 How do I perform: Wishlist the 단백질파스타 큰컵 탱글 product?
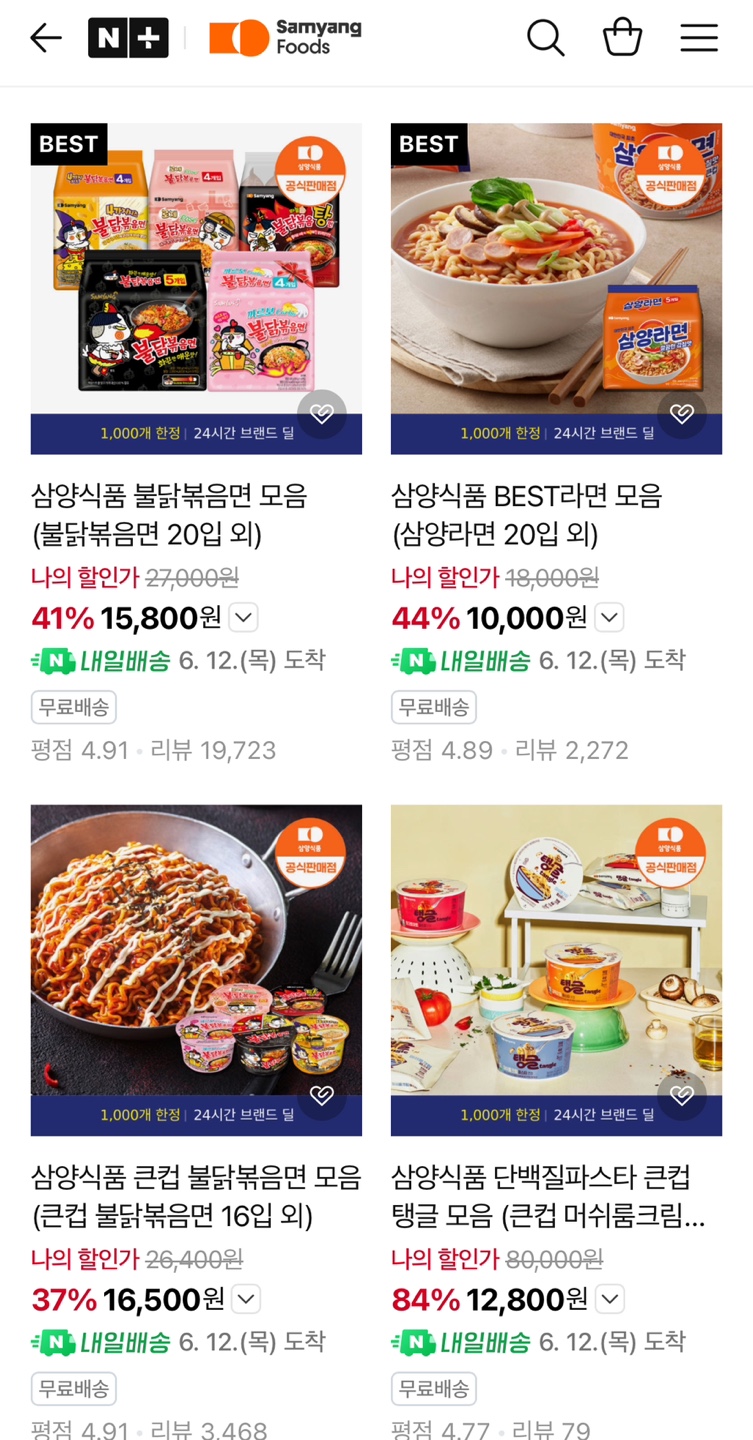click(682, 1095)
